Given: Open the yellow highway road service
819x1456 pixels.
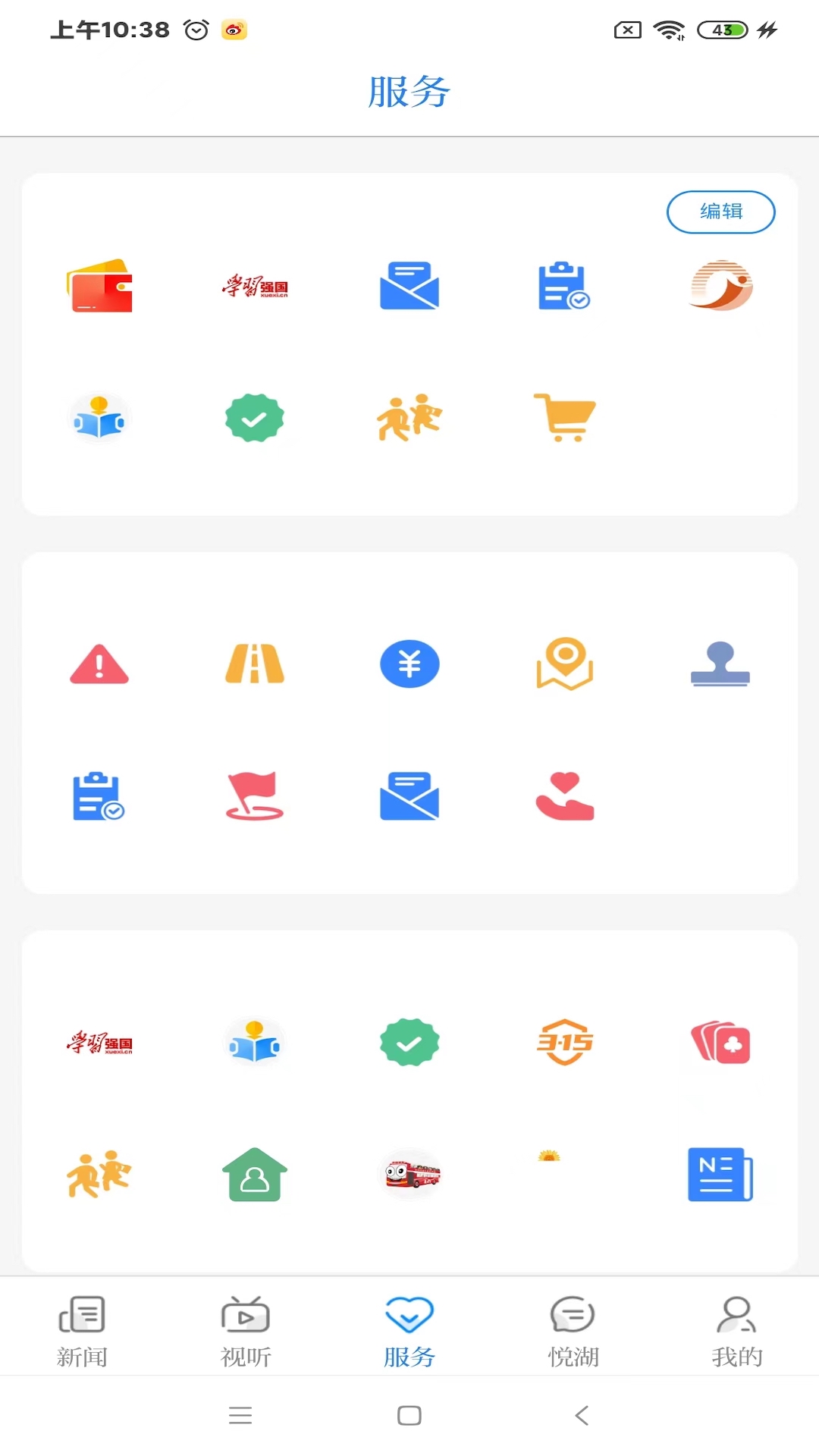Looking at the screenshot, I should pos(255,664).
